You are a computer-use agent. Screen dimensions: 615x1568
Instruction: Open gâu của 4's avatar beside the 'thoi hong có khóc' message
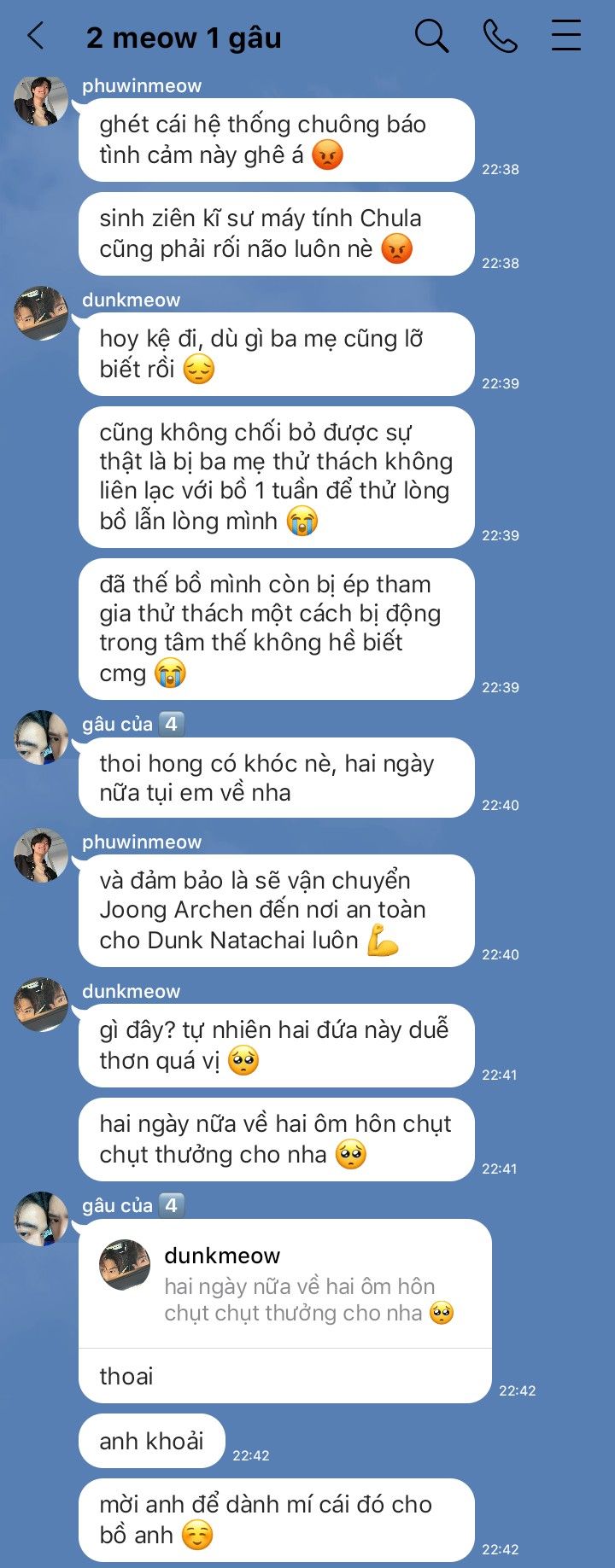(40, 737)
